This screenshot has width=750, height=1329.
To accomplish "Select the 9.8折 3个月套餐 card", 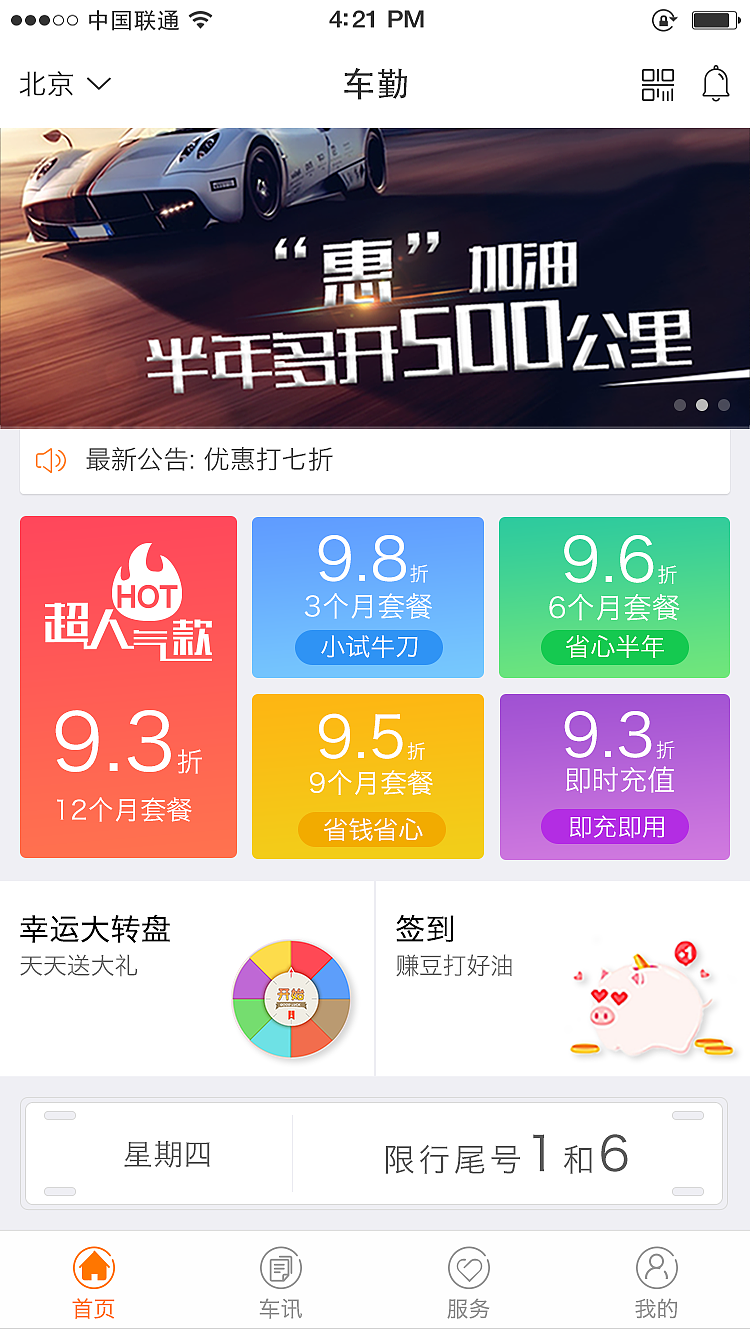I will (367, 596).
